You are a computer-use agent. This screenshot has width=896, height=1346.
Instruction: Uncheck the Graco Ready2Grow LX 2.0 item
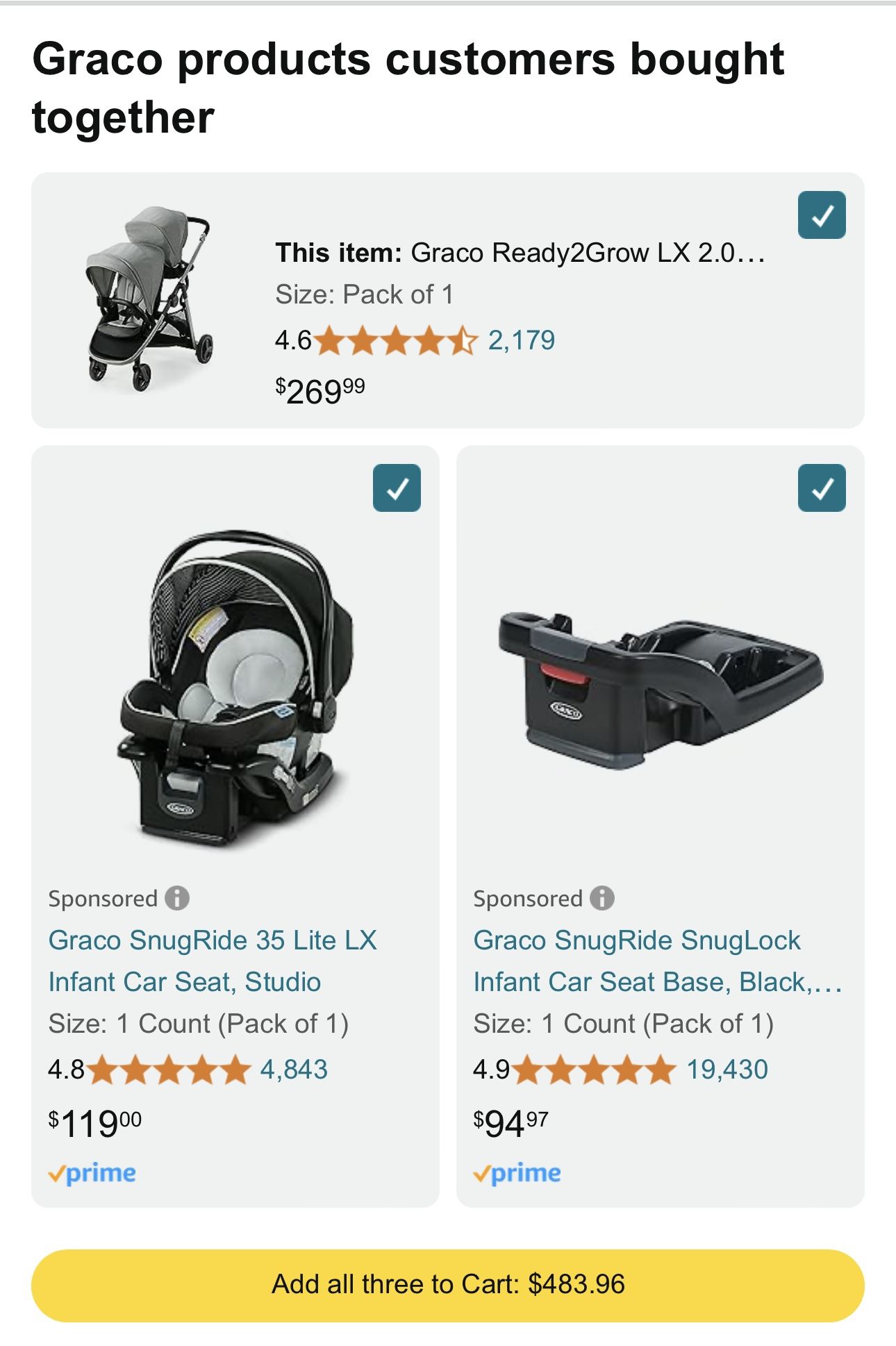click(x=822, y=215)
